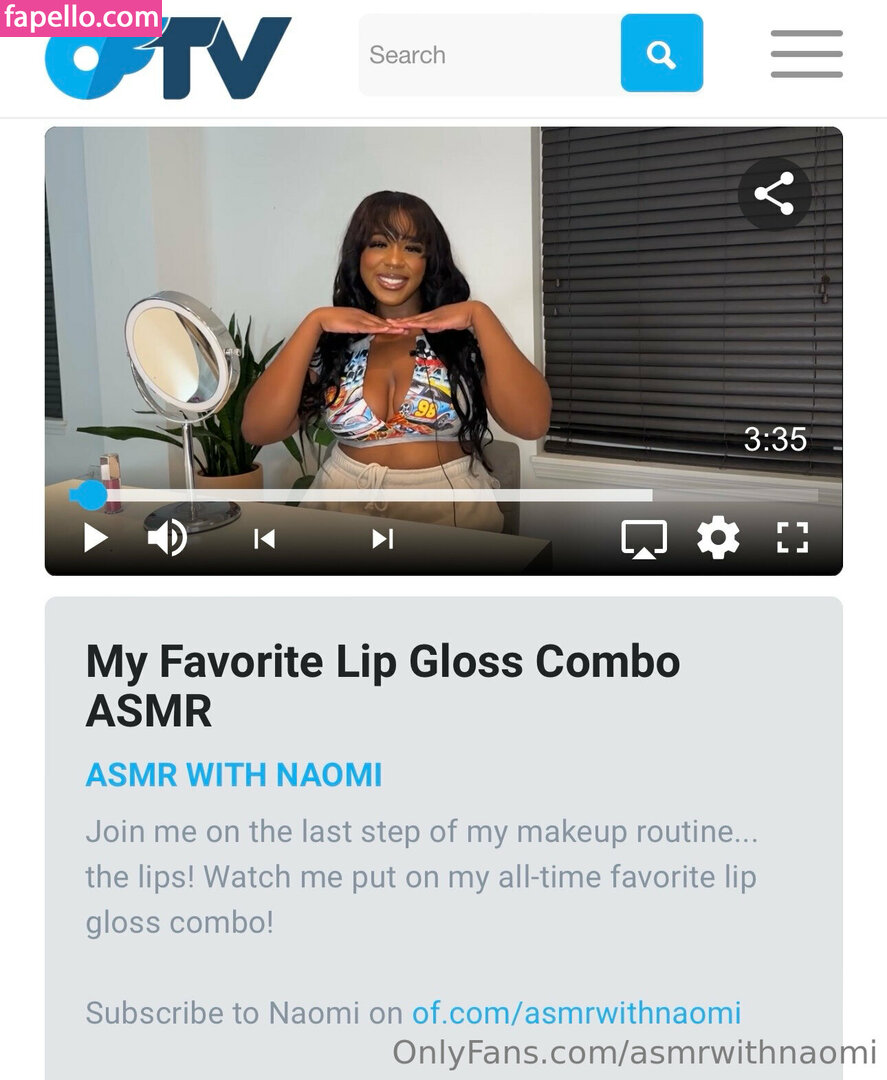This screenshot has height=1080, width=887.
Task: Tap the video progress bar
Action: (450, 495)
